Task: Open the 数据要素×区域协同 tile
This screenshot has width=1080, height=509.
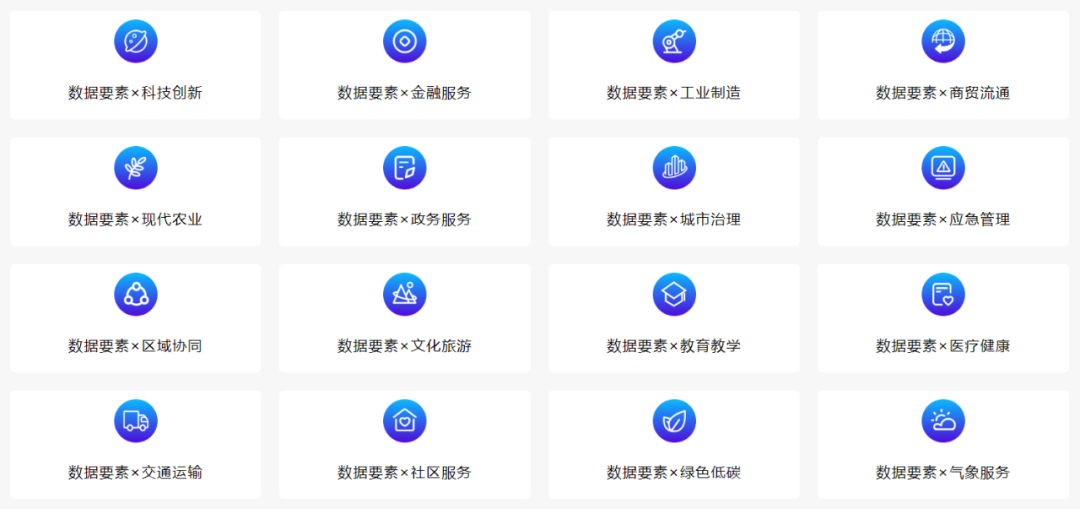Action: 135,318
